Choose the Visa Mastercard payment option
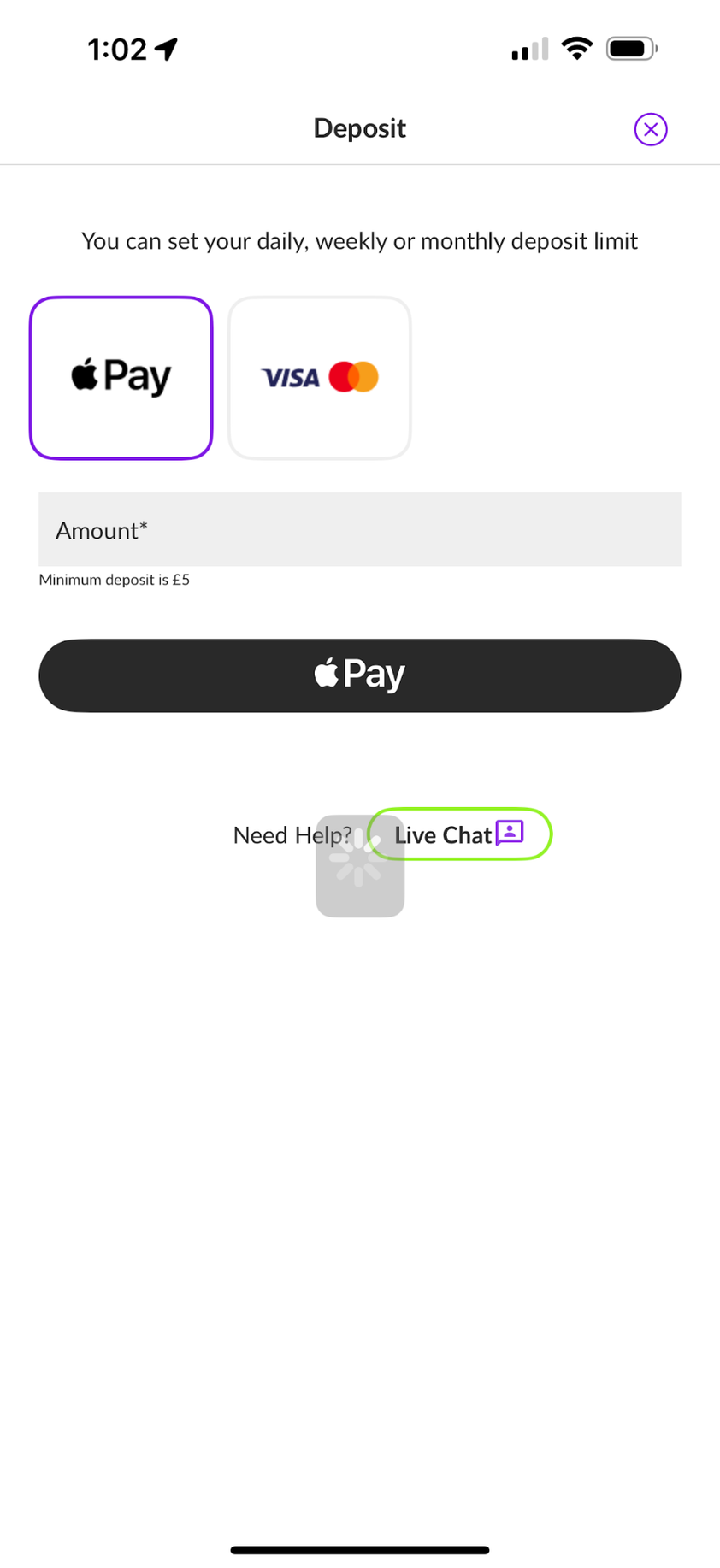This screenshot has width=720, height=1568. click(x=319, y=377)
